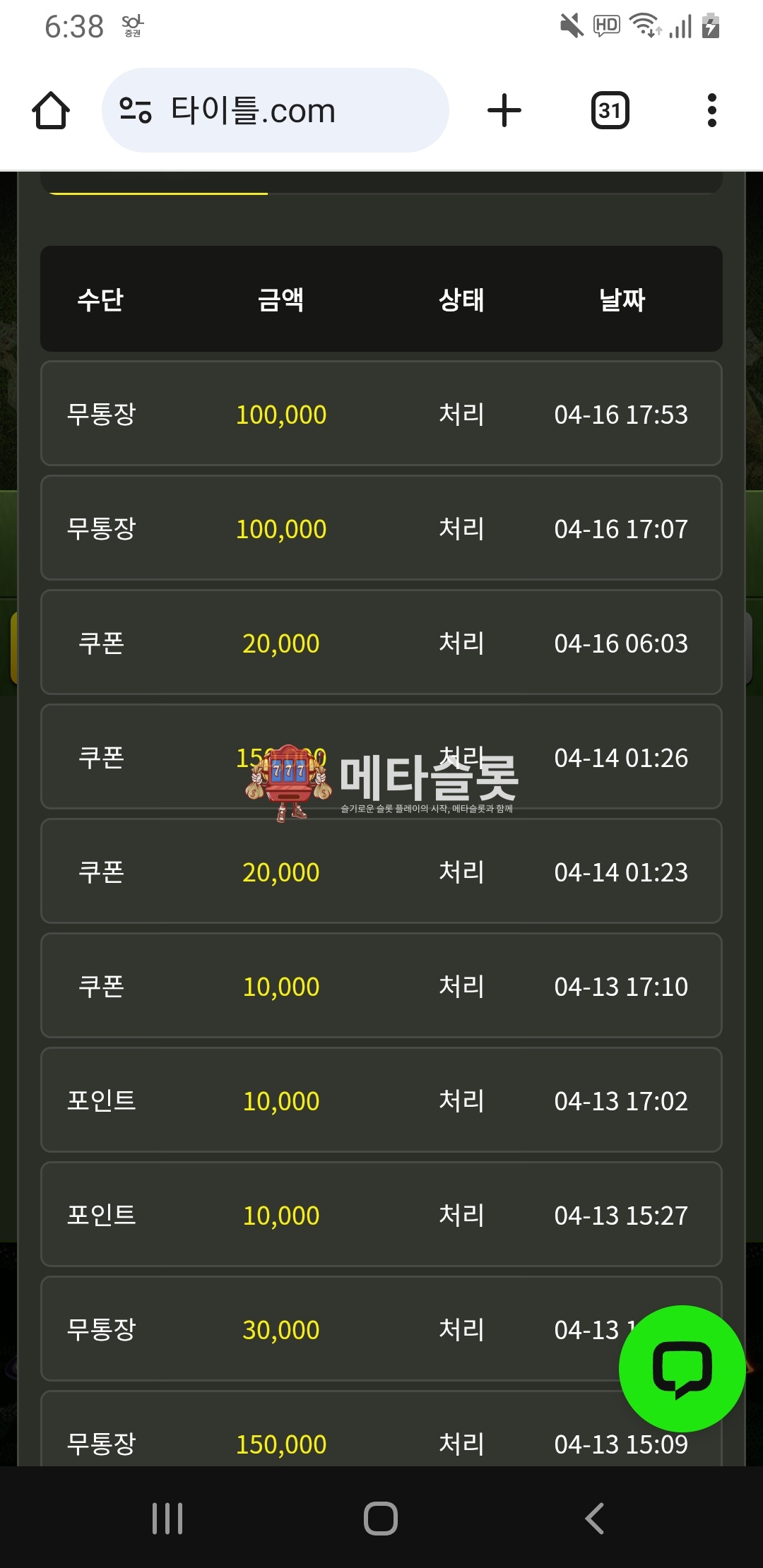Go back using the system navigation bar
Image resolution: width=763 pixels, height=1568 pixels.
[595, 1518]
